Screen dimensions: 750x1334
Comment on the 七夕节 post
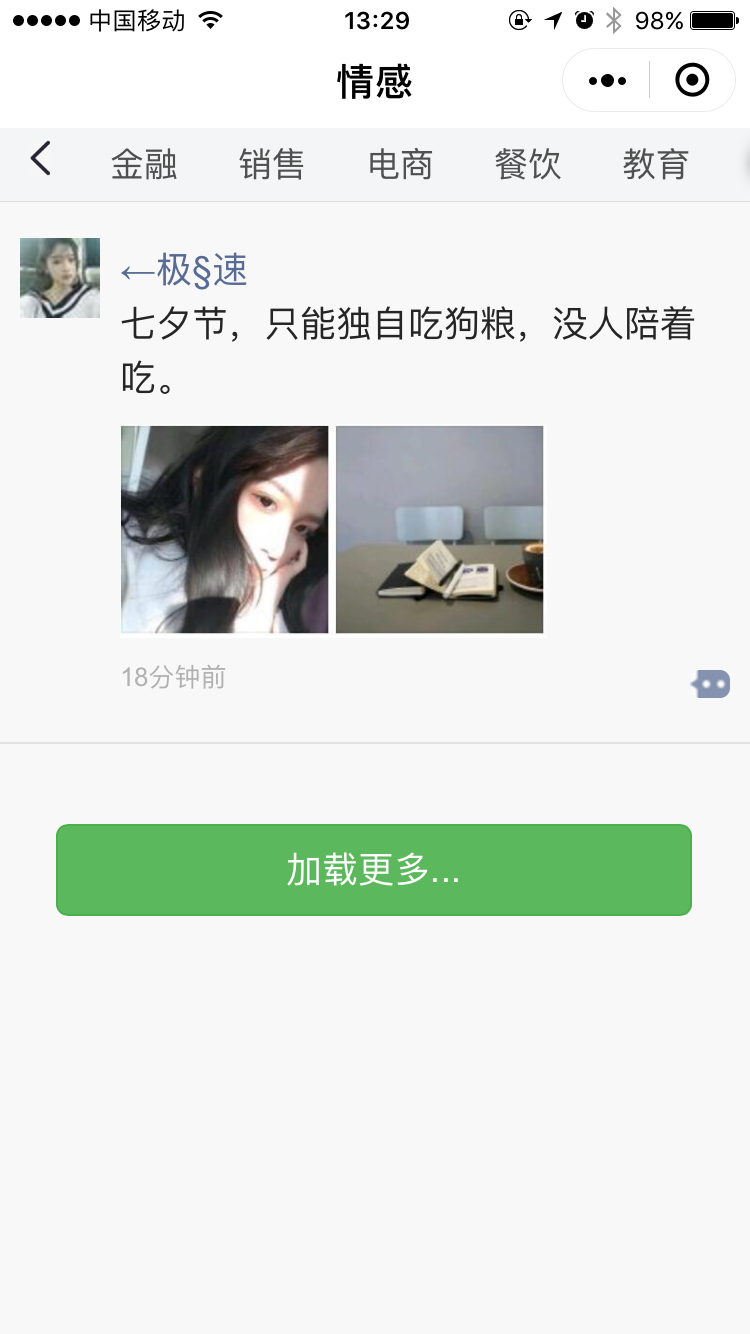[711, 684]
